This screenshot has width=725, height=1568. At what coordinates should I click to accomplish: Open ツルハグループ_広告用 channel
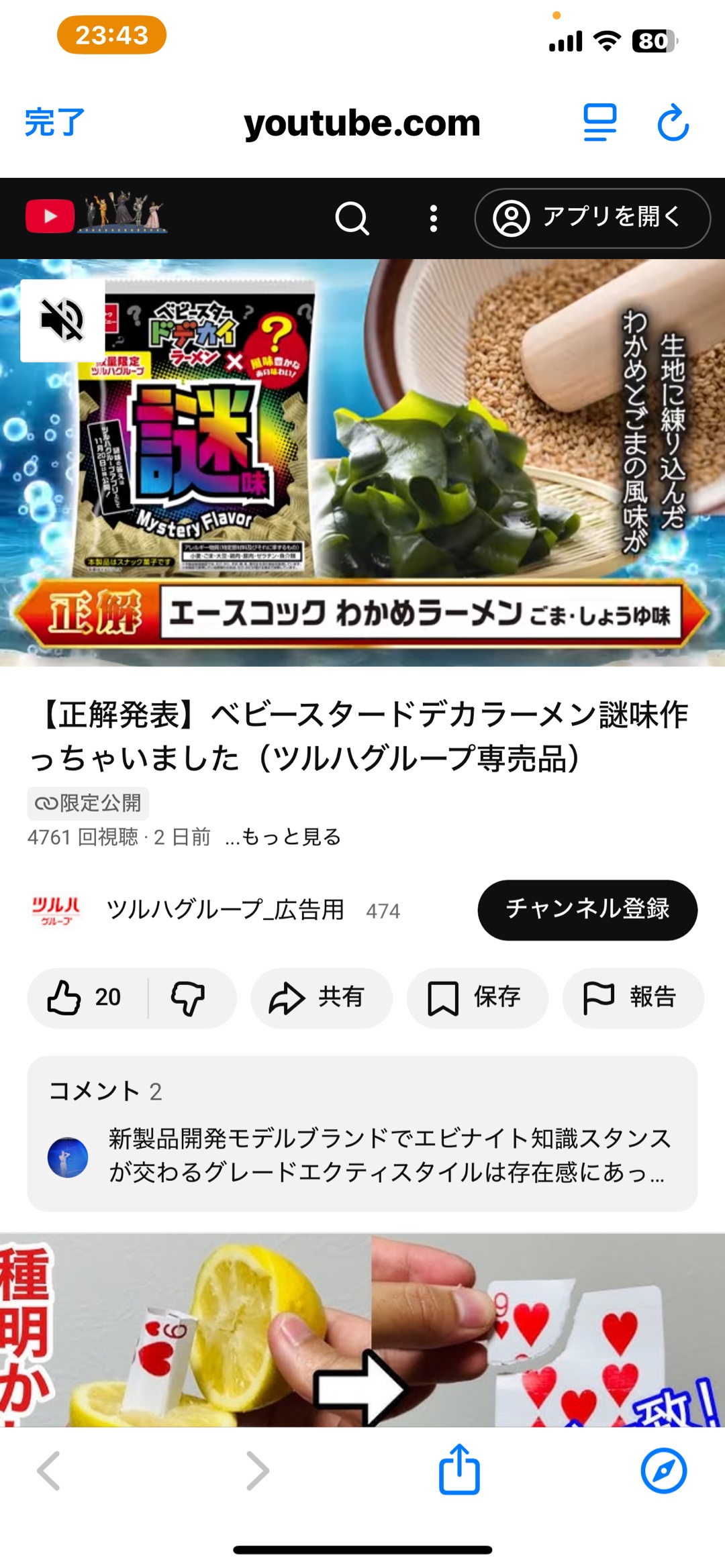coord(225,910)
